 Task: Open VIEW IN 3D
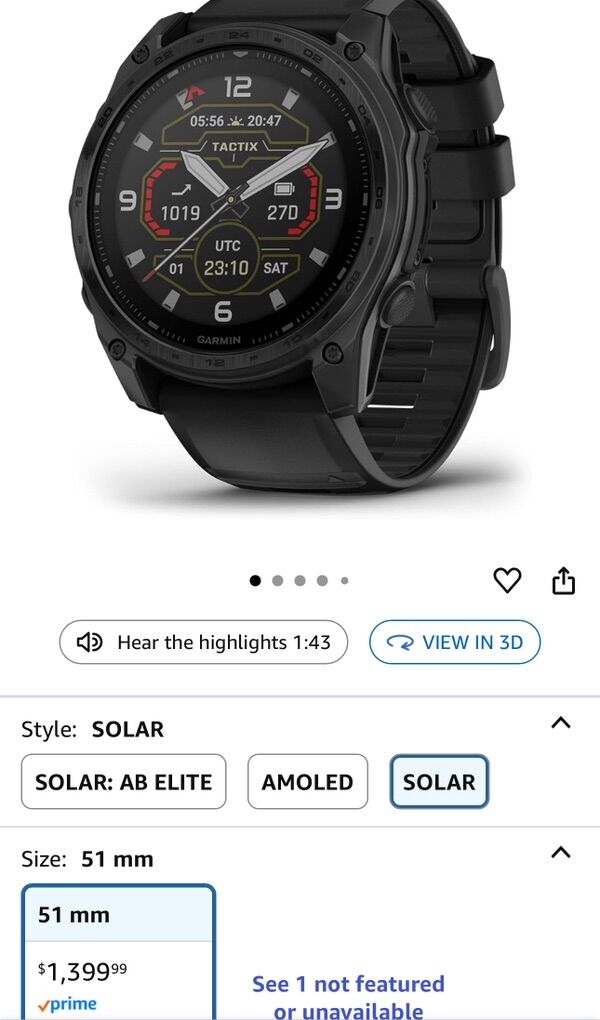(455, 642)
